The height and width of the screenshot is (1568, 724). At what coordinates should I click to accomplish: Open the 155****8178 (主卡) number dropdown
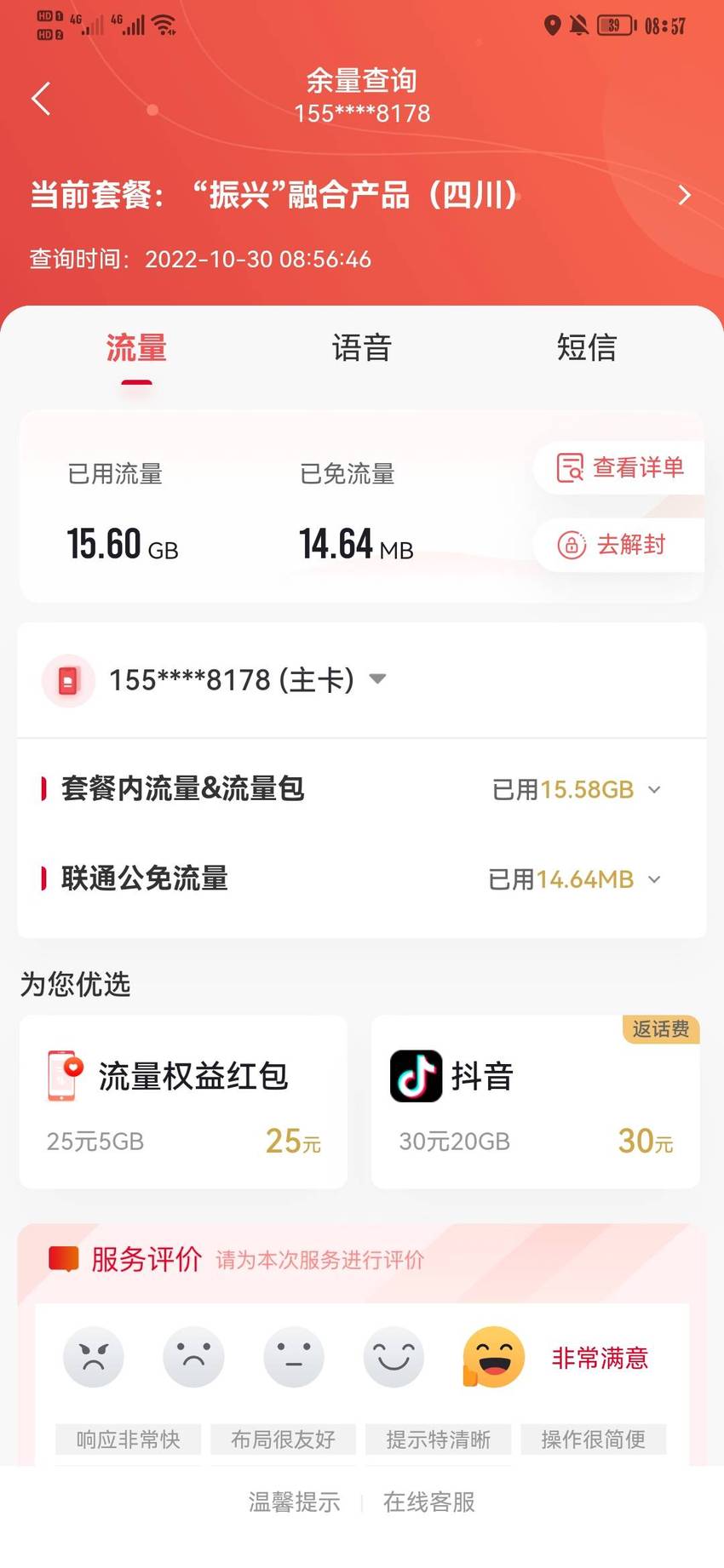coord(248,680)
